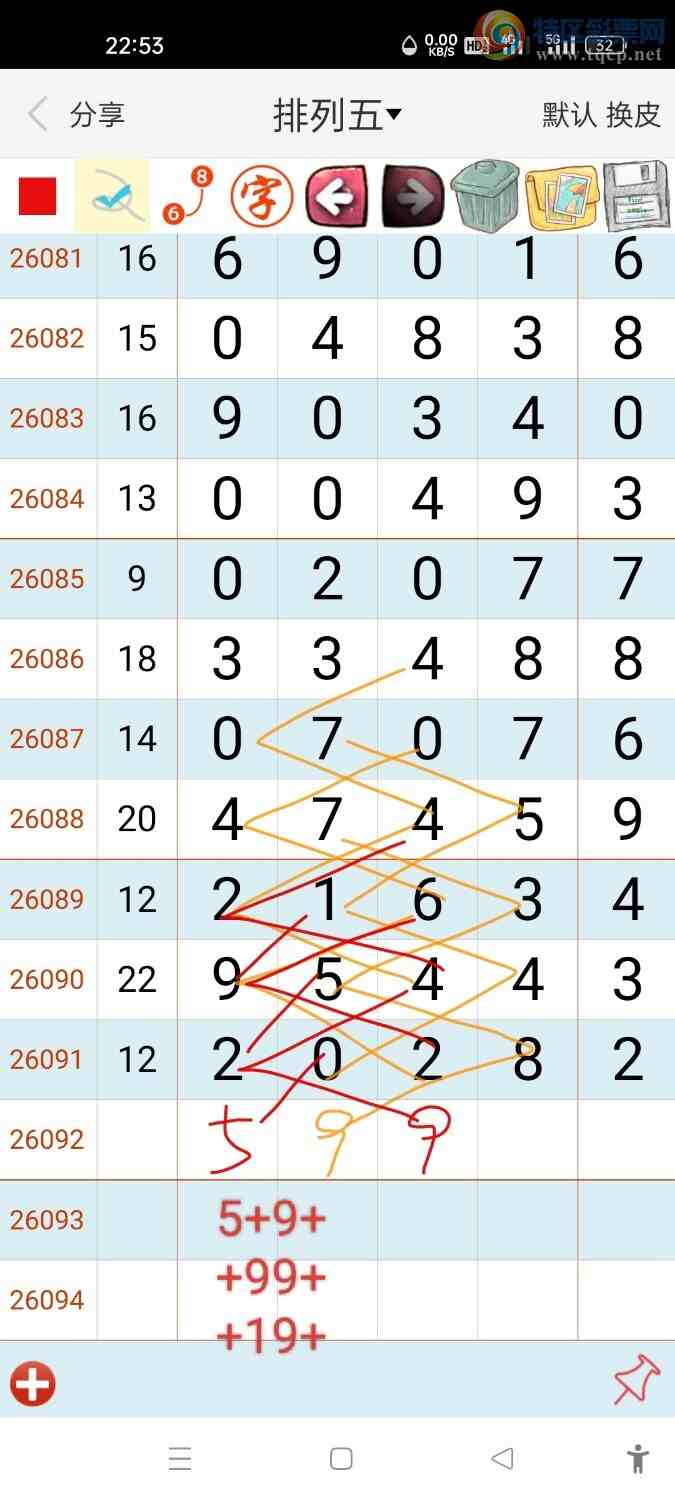Screen dimensions: 675x1500
Task: Select the freehand line drawing tool
Action: (x=113, y=196)
